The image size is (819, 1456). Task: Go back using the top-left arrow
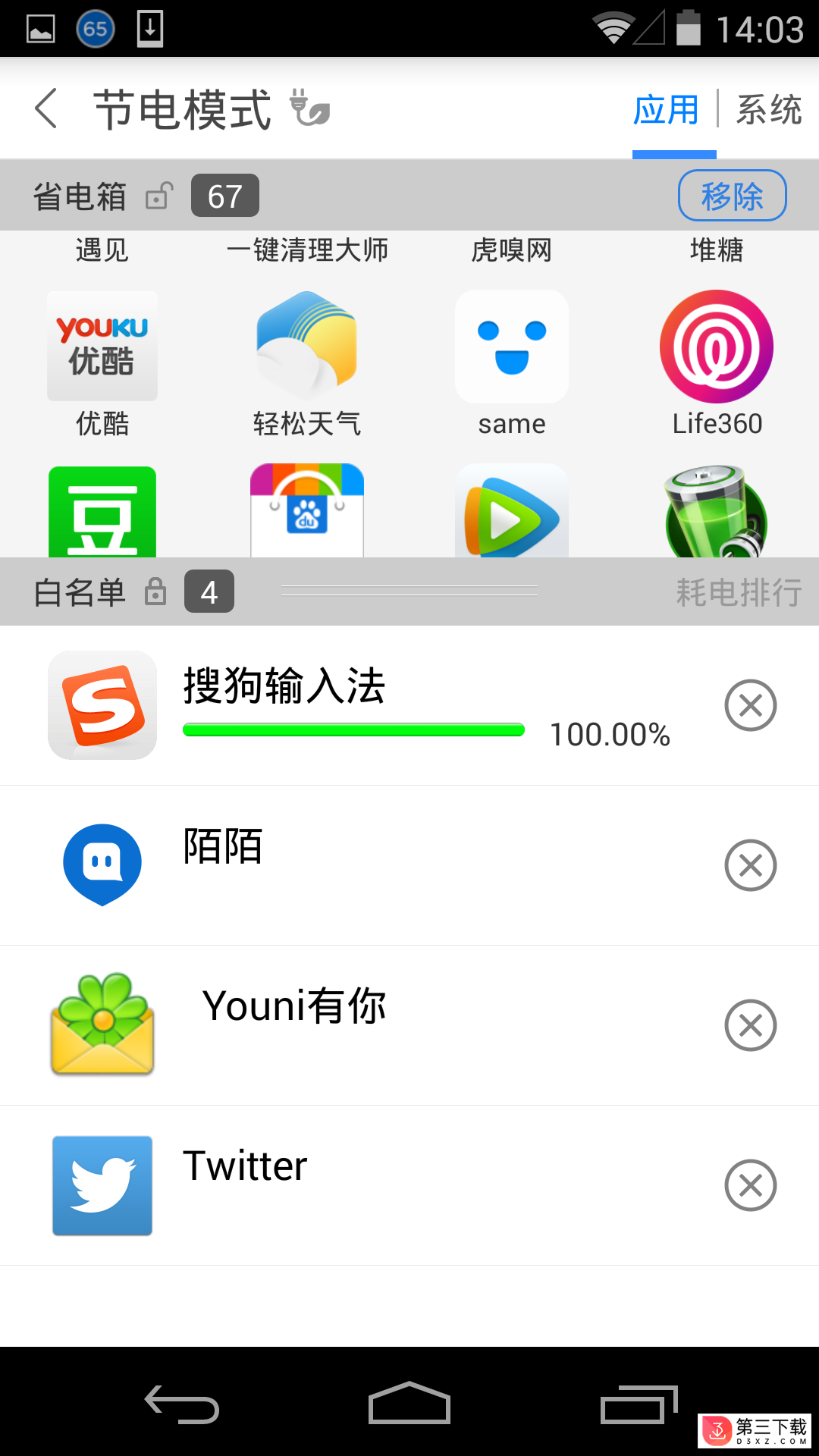(46, 108)
